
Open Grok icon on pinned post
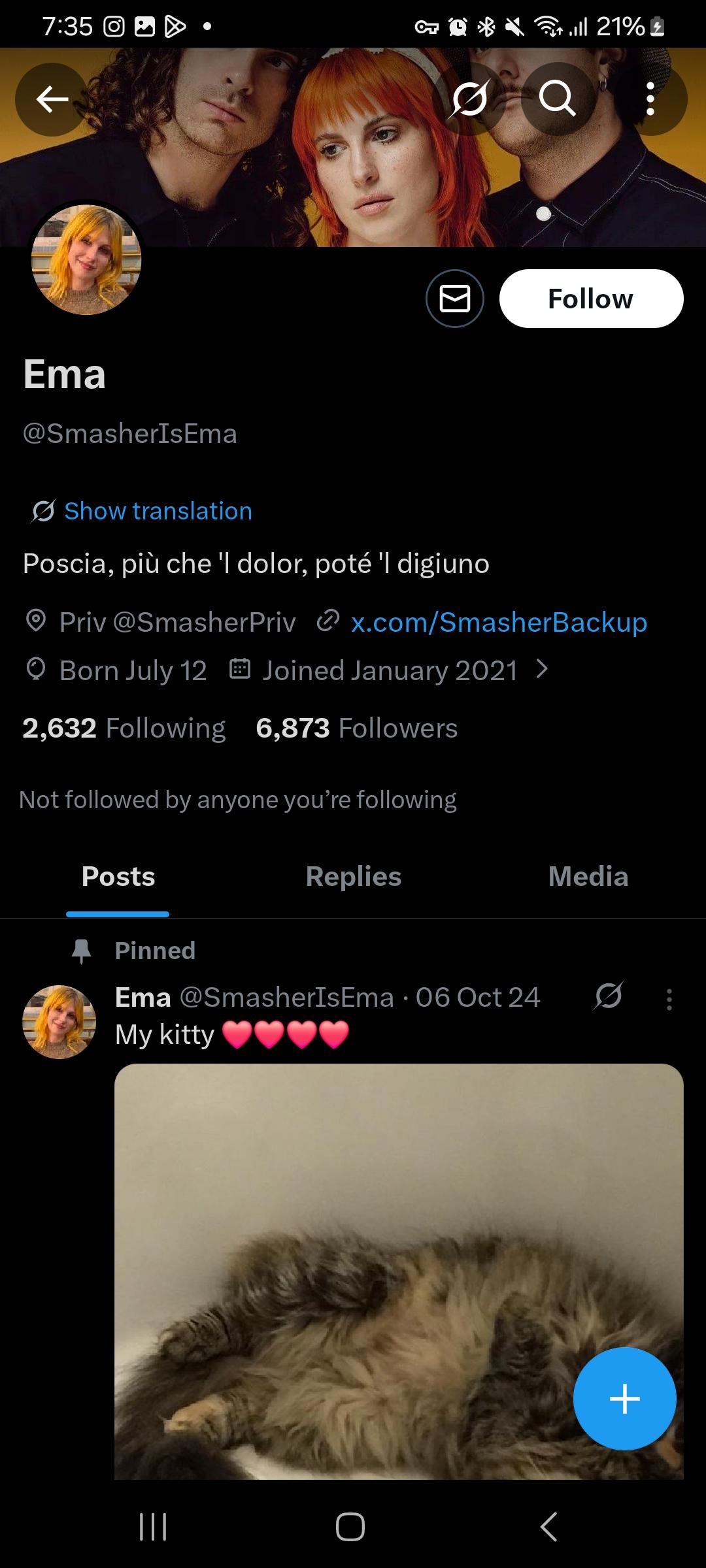click(608, 997)
